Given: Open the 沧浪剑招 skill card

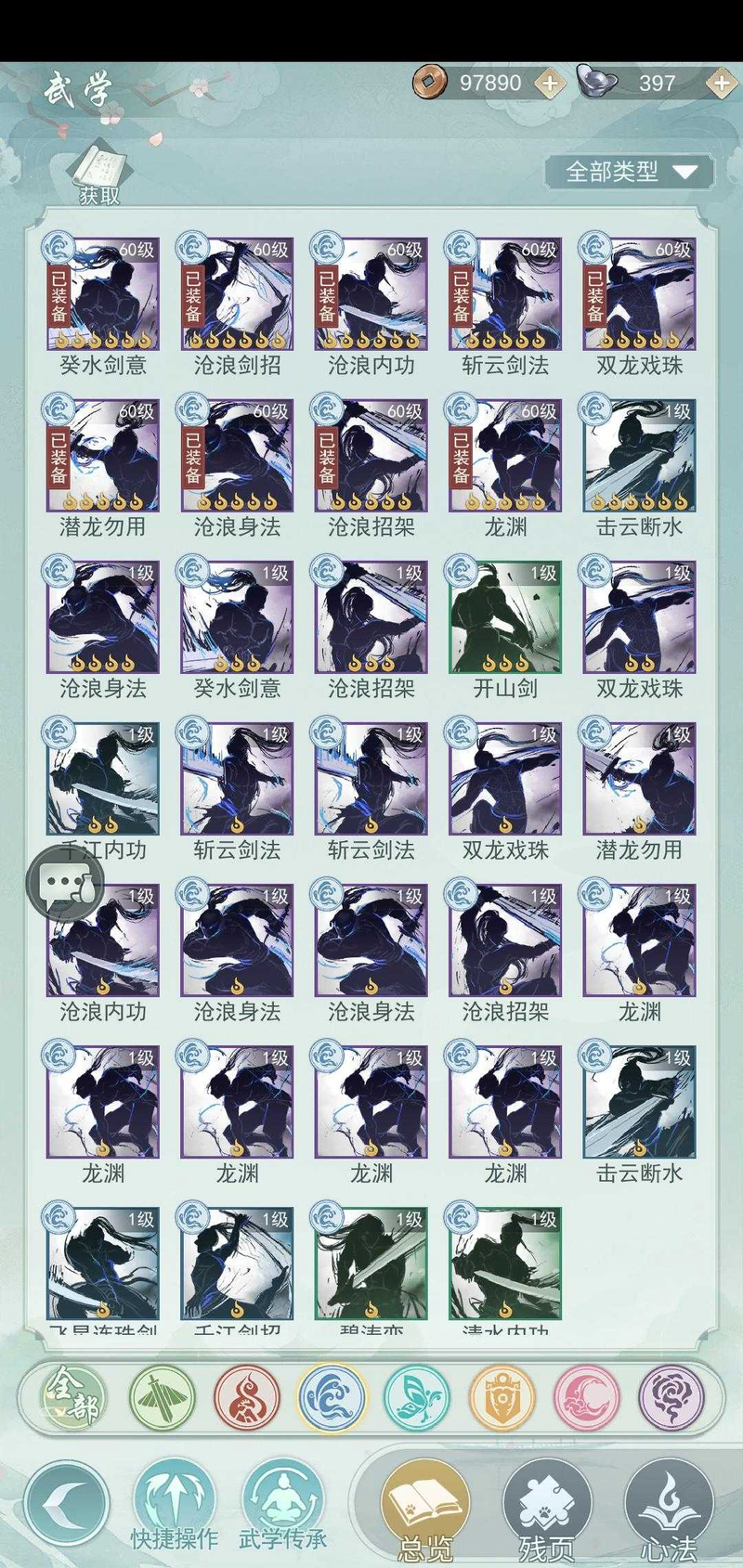Looking at the screenshot, I should pyautogui.click(x=237, y=295).
